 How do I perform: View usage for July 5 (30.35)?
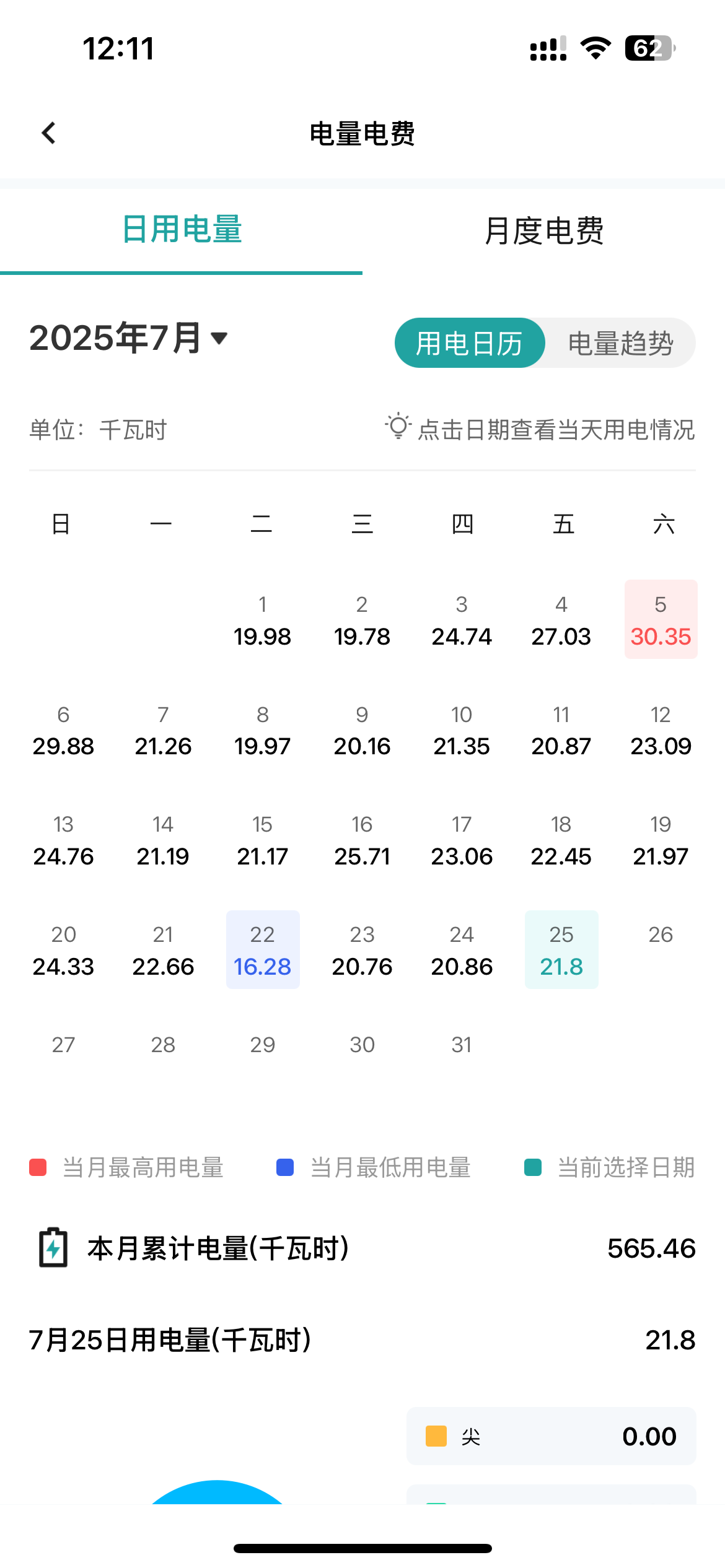(661, 620)
